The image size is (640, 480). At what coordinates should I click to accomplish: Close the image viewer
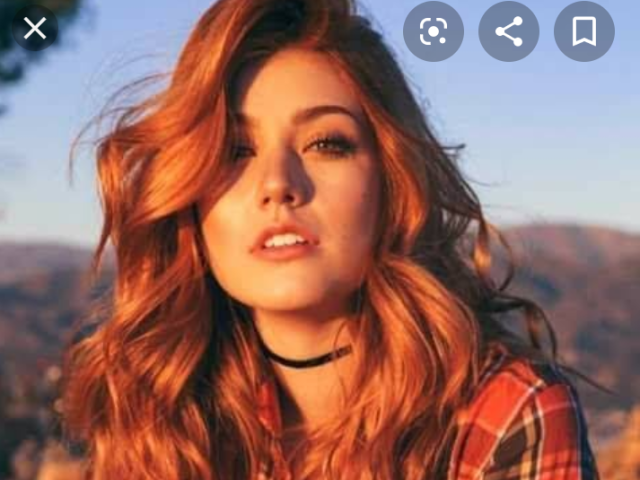35,29
